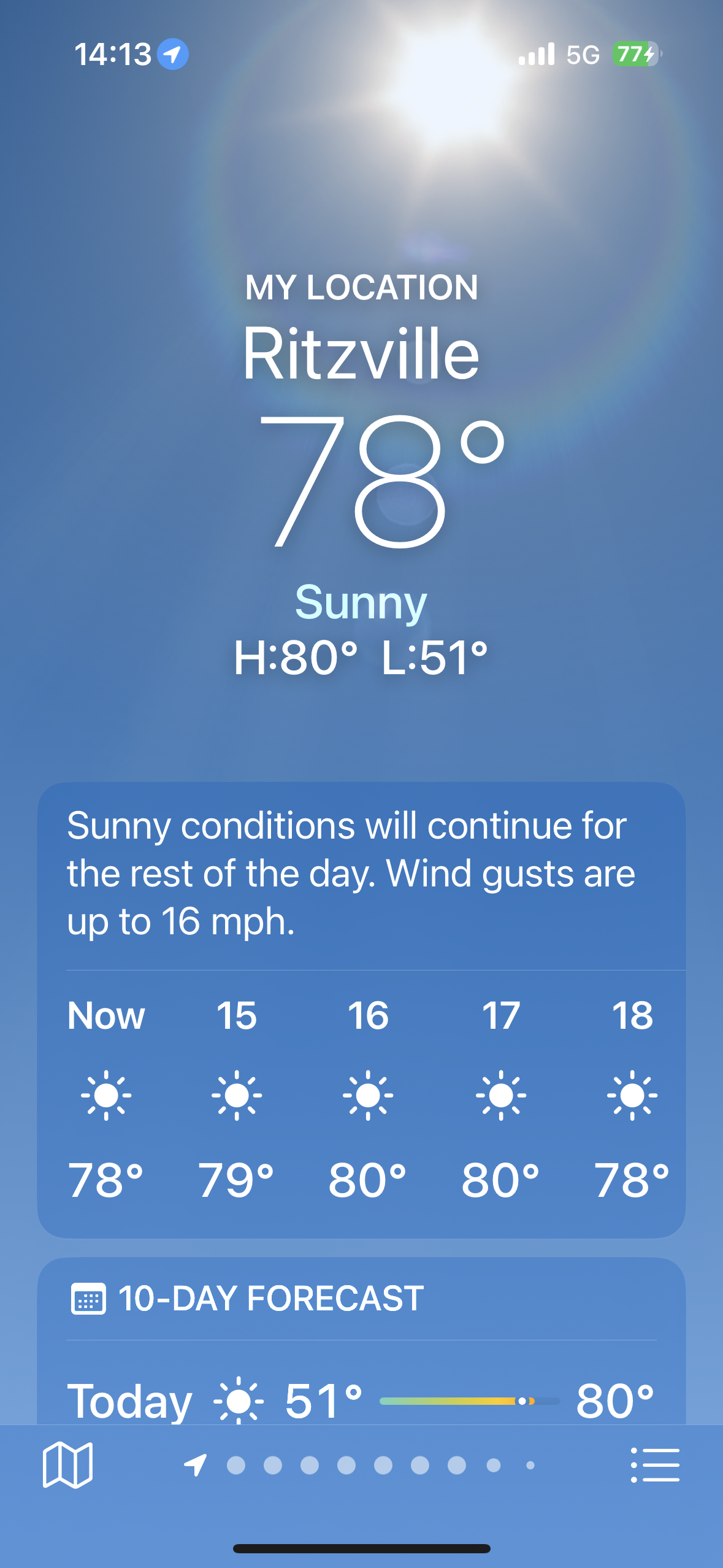Open the saved locations list
Screen dimensions: 723x1568
[655, 1465]
